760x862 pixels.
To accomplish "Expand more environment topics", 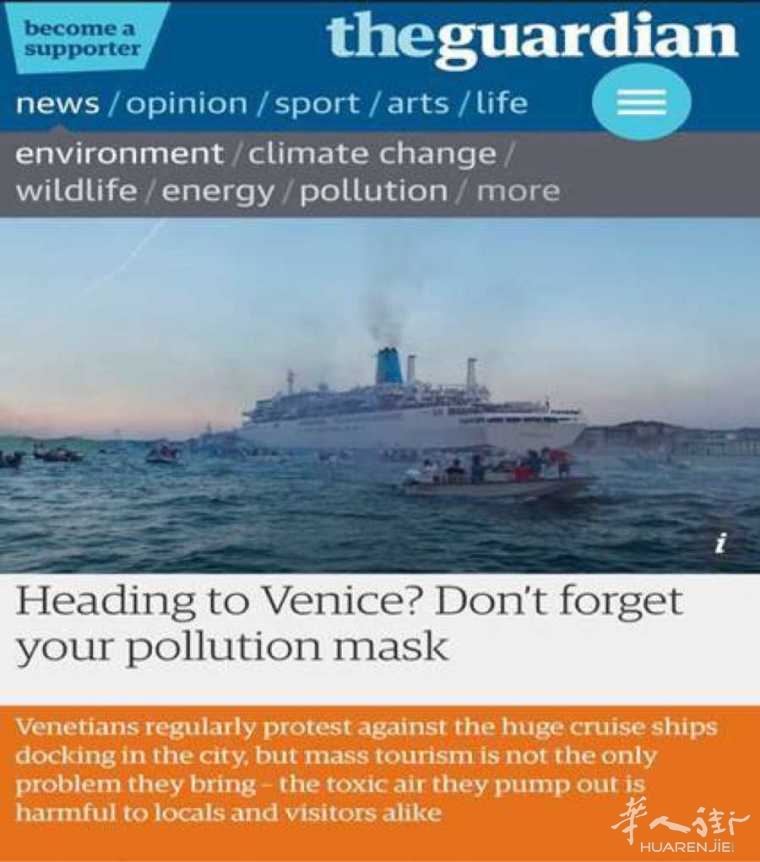I will pyautogui.click(x=517, y=190).
